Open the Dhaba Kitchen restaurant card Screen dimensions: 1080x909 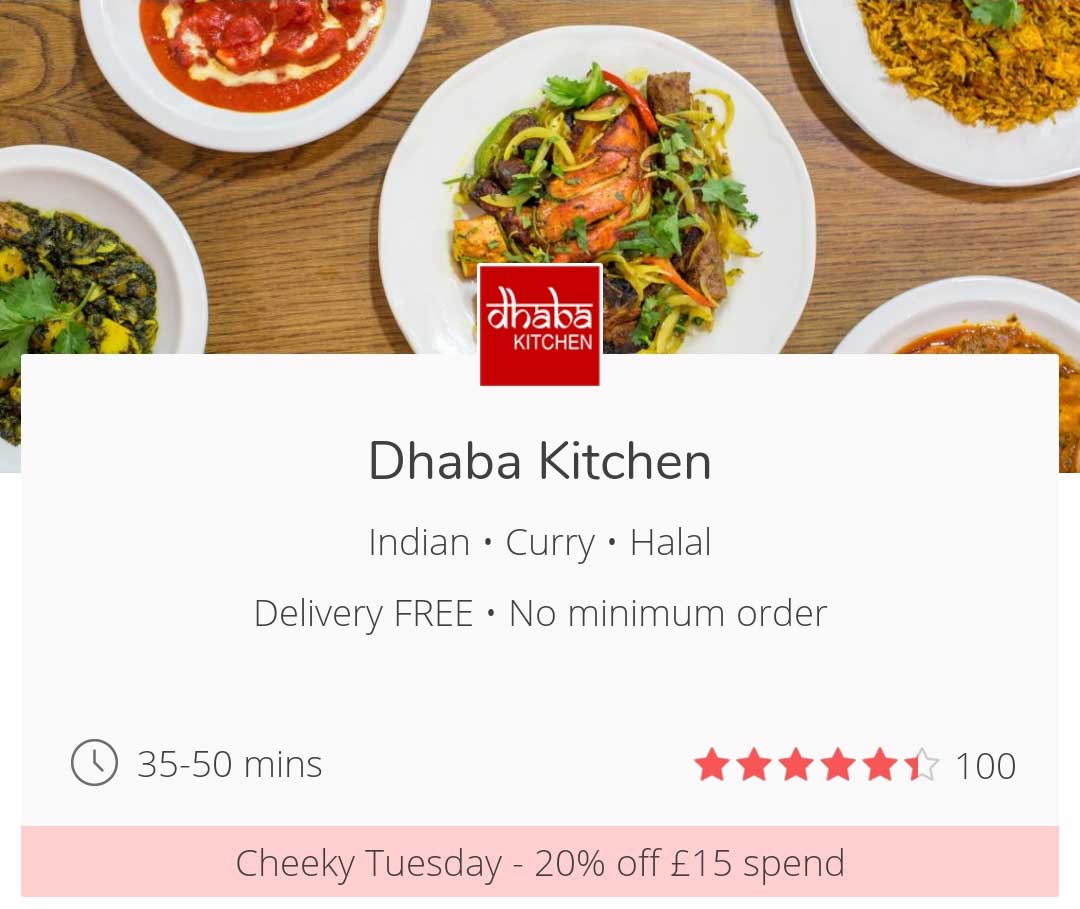pos(539,463)
